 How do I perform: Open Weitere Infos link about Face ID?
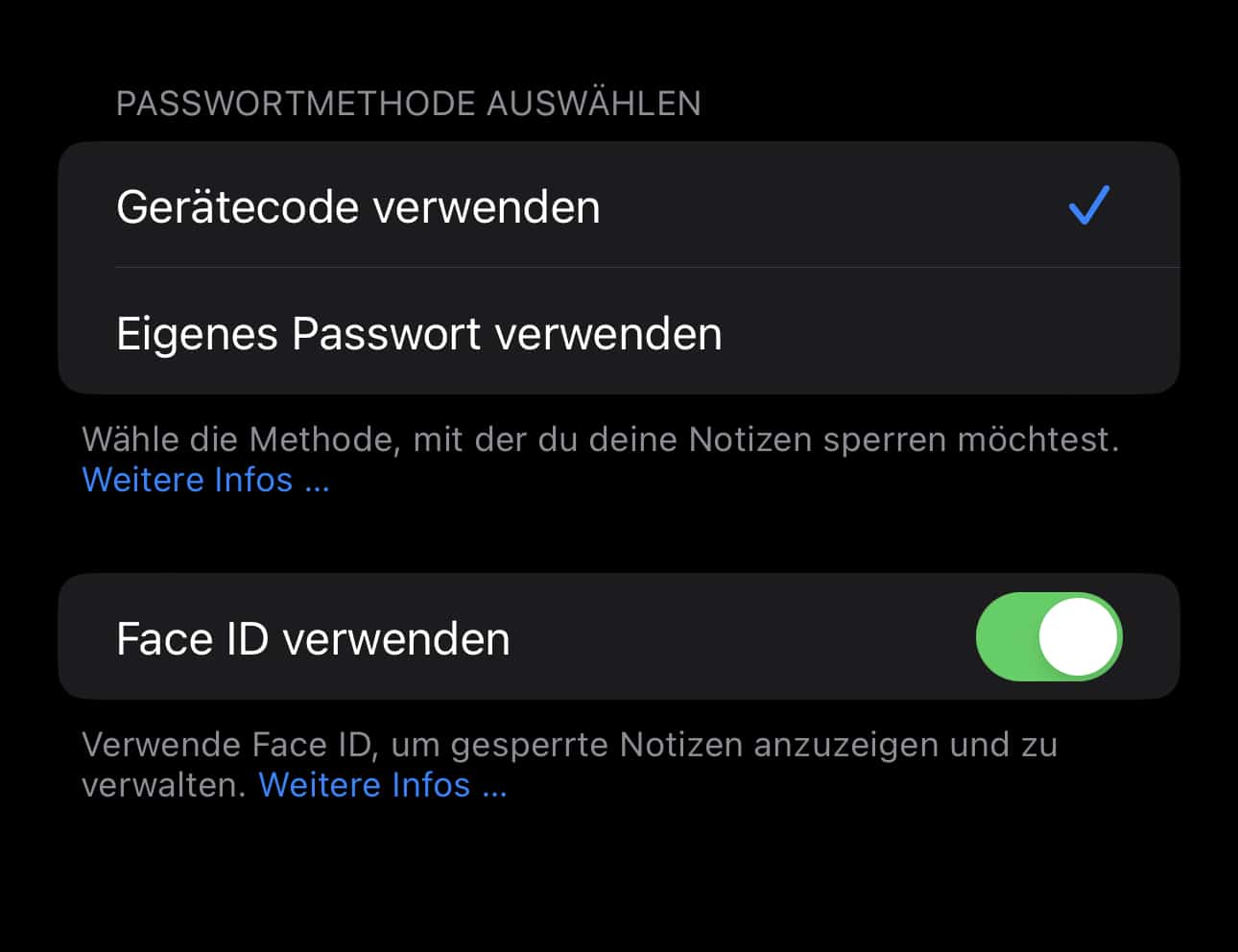382,785
